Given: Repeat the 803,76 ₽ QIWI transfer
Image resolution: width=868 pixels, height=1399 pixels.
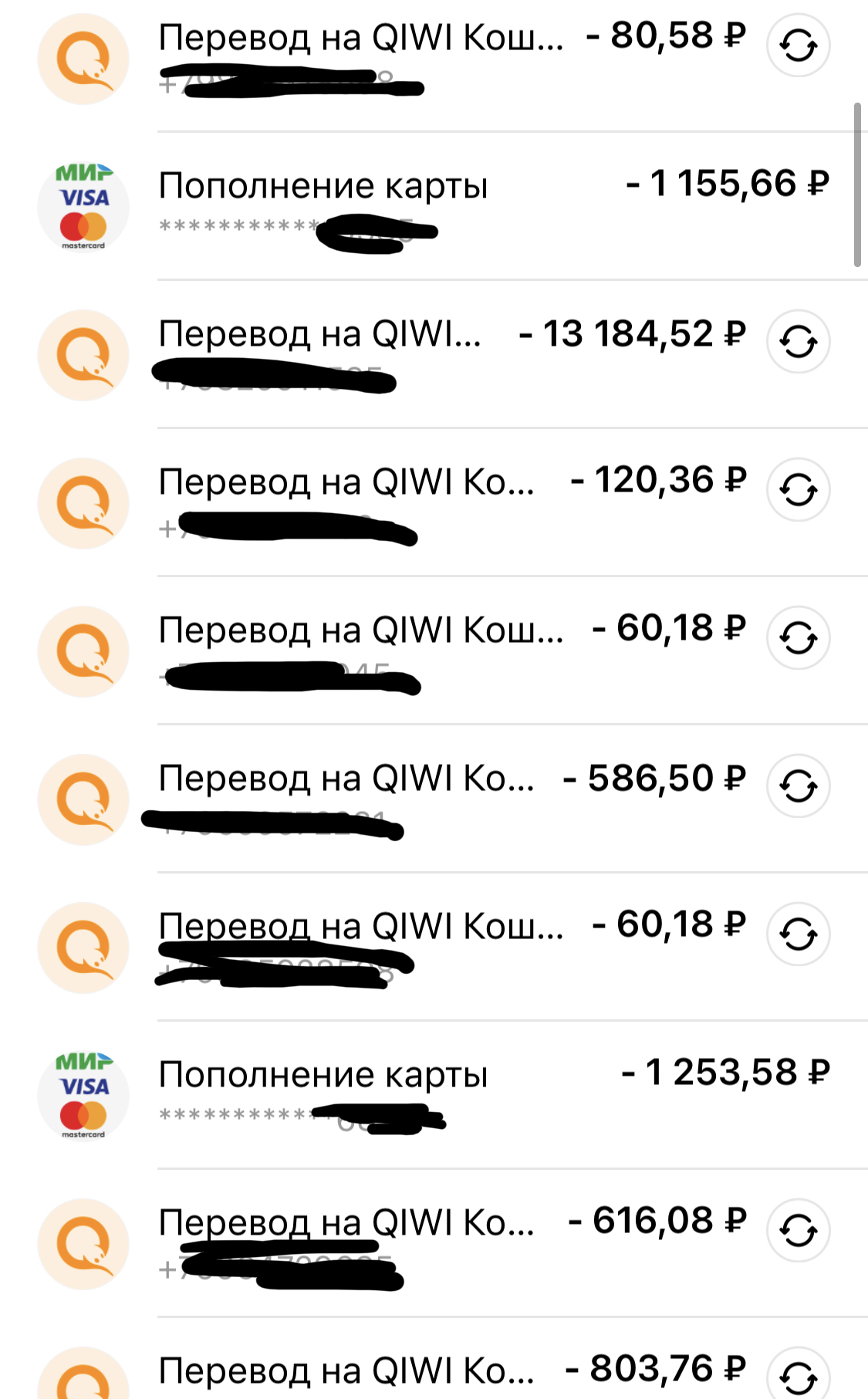Looking at the screenshot, I should [798, 1375].
